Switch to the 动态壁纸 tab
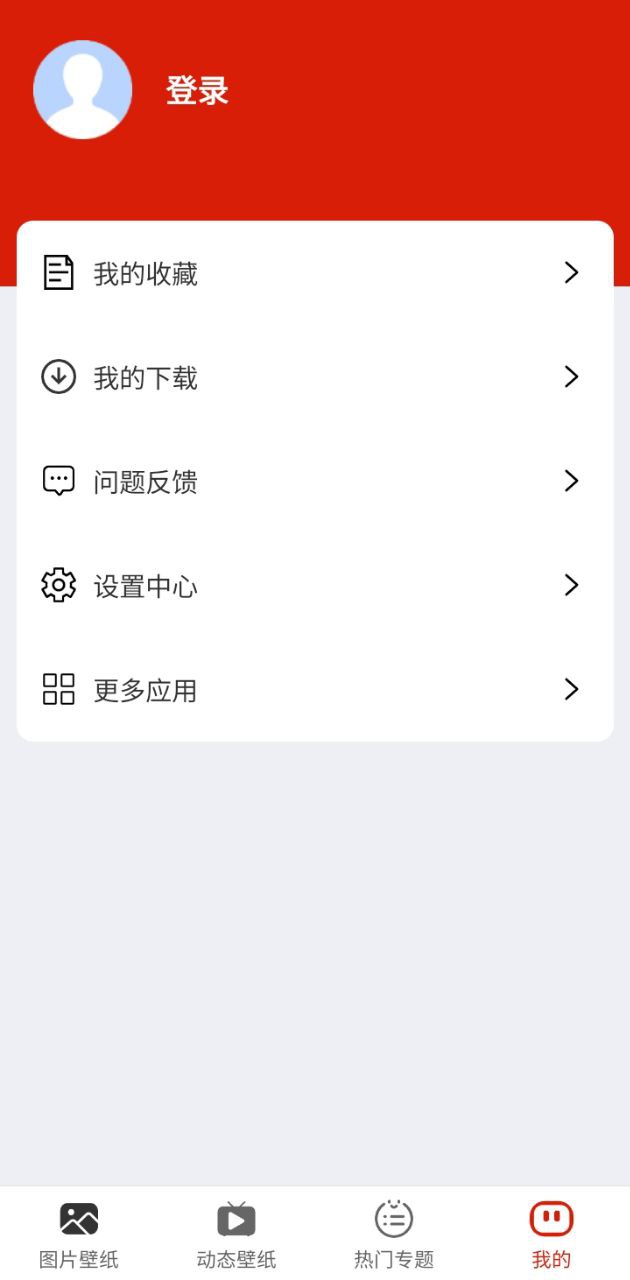 coord(236,1235)
